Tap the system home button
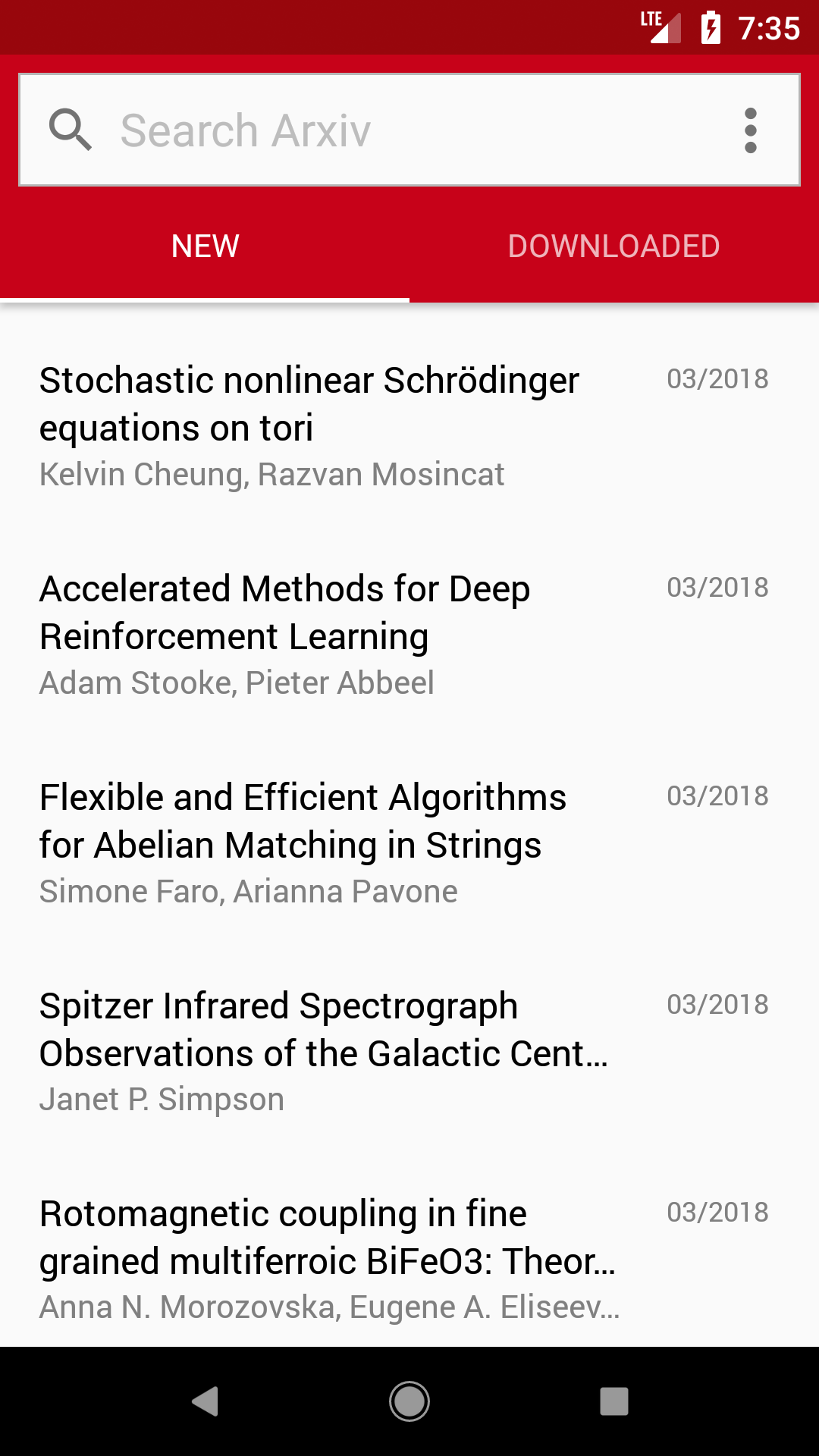This screenshot has width=819, height=1456. 409,1401
